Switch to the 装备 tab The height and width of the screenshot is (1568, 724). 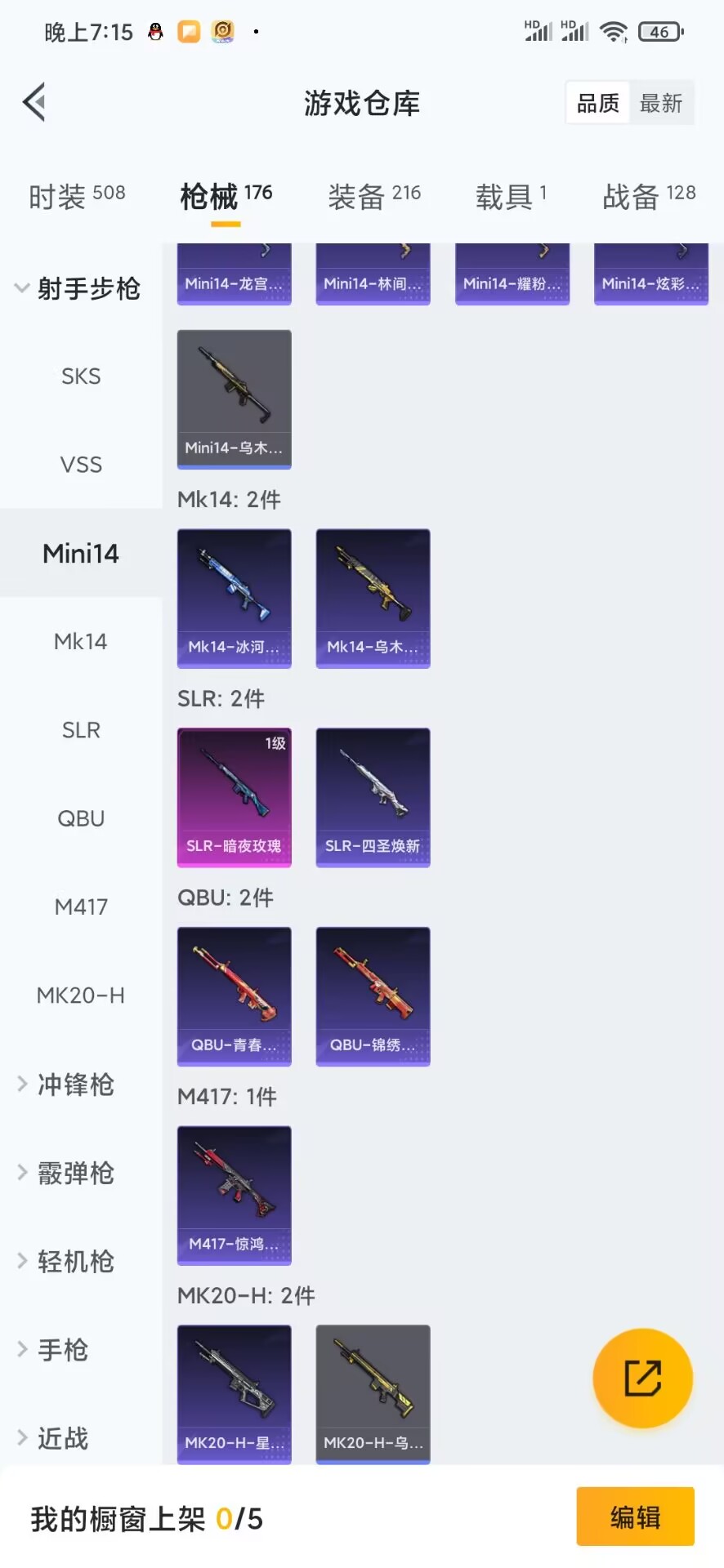point(373,196)
